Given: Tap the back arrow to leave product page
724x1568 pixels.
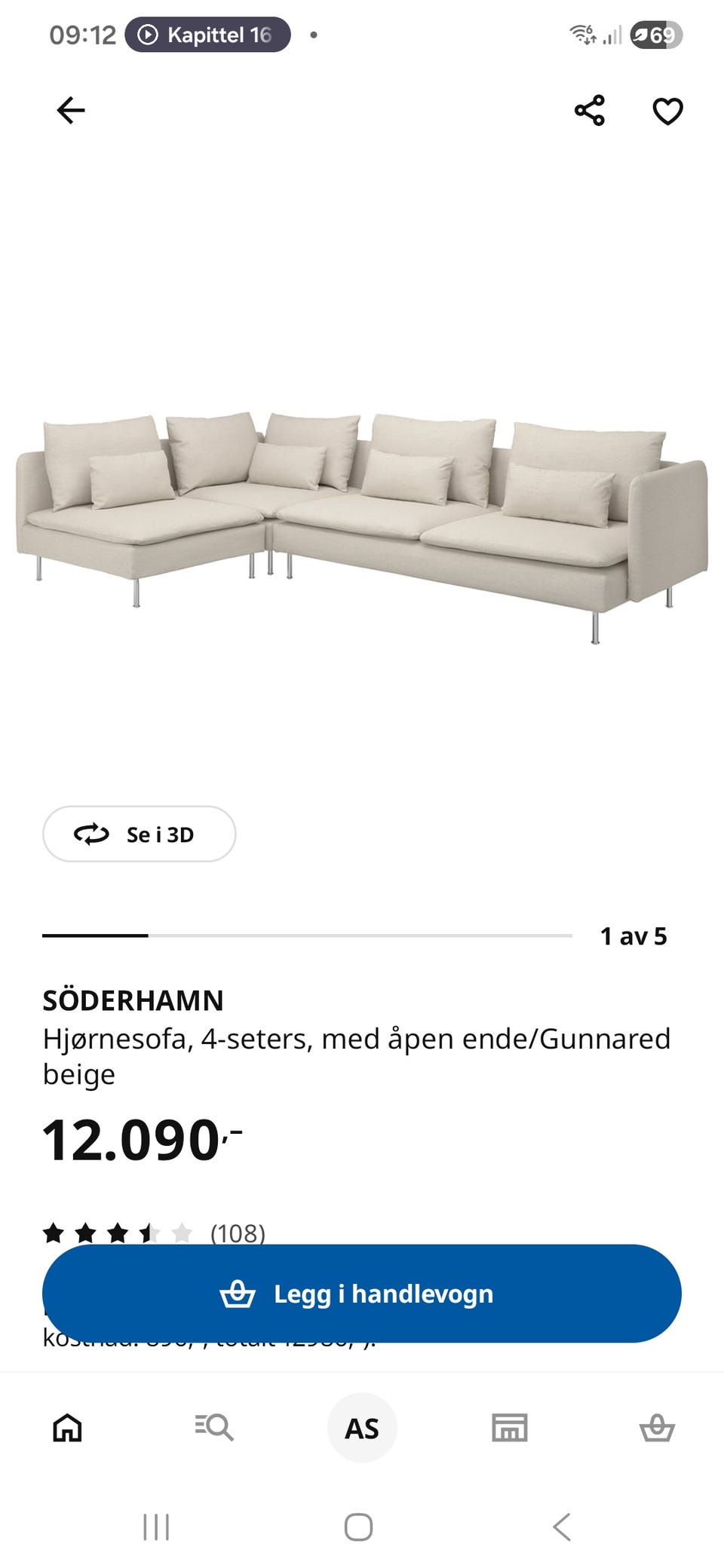Looking at the screenshot, I should coord(69,109).
